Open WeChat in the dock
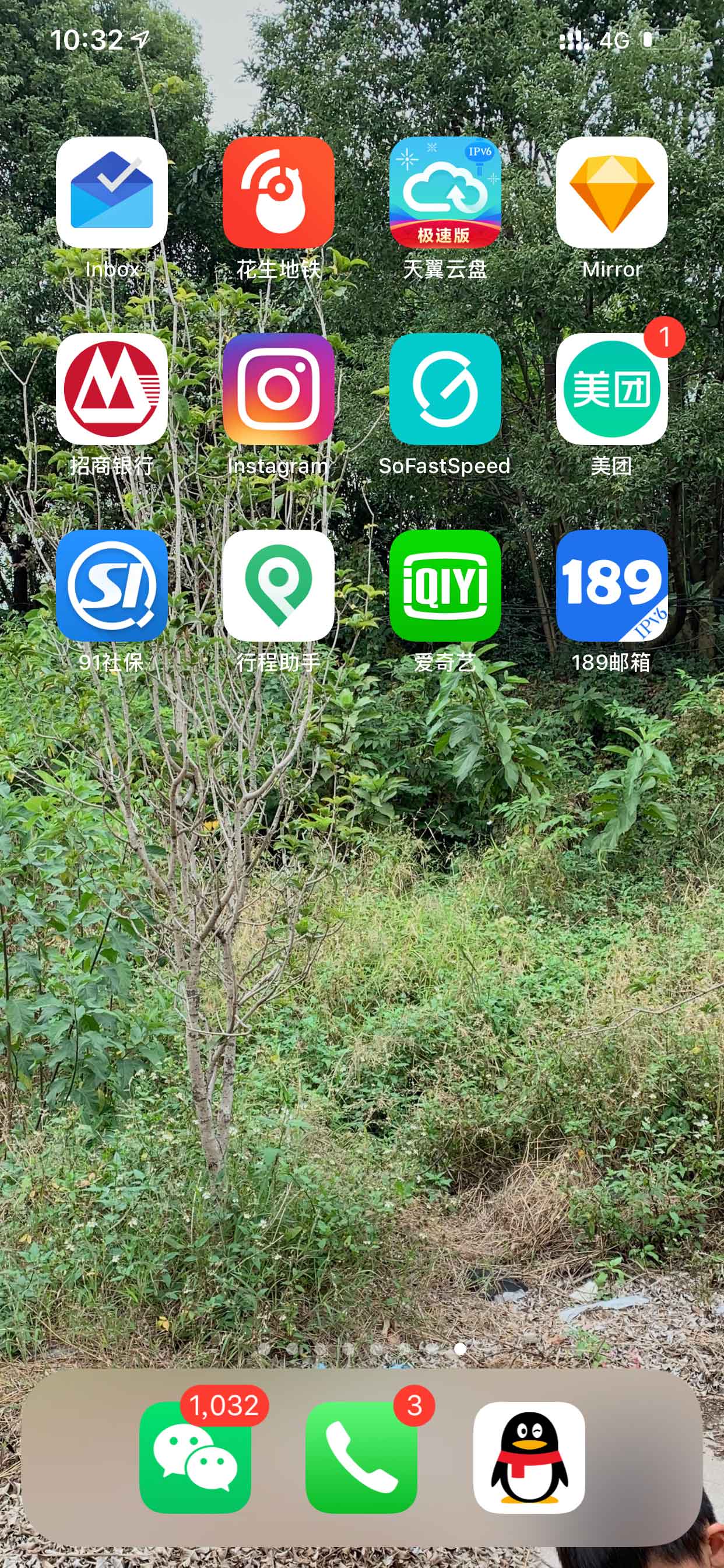The image size is (724, 1568). pos(195,1457)
